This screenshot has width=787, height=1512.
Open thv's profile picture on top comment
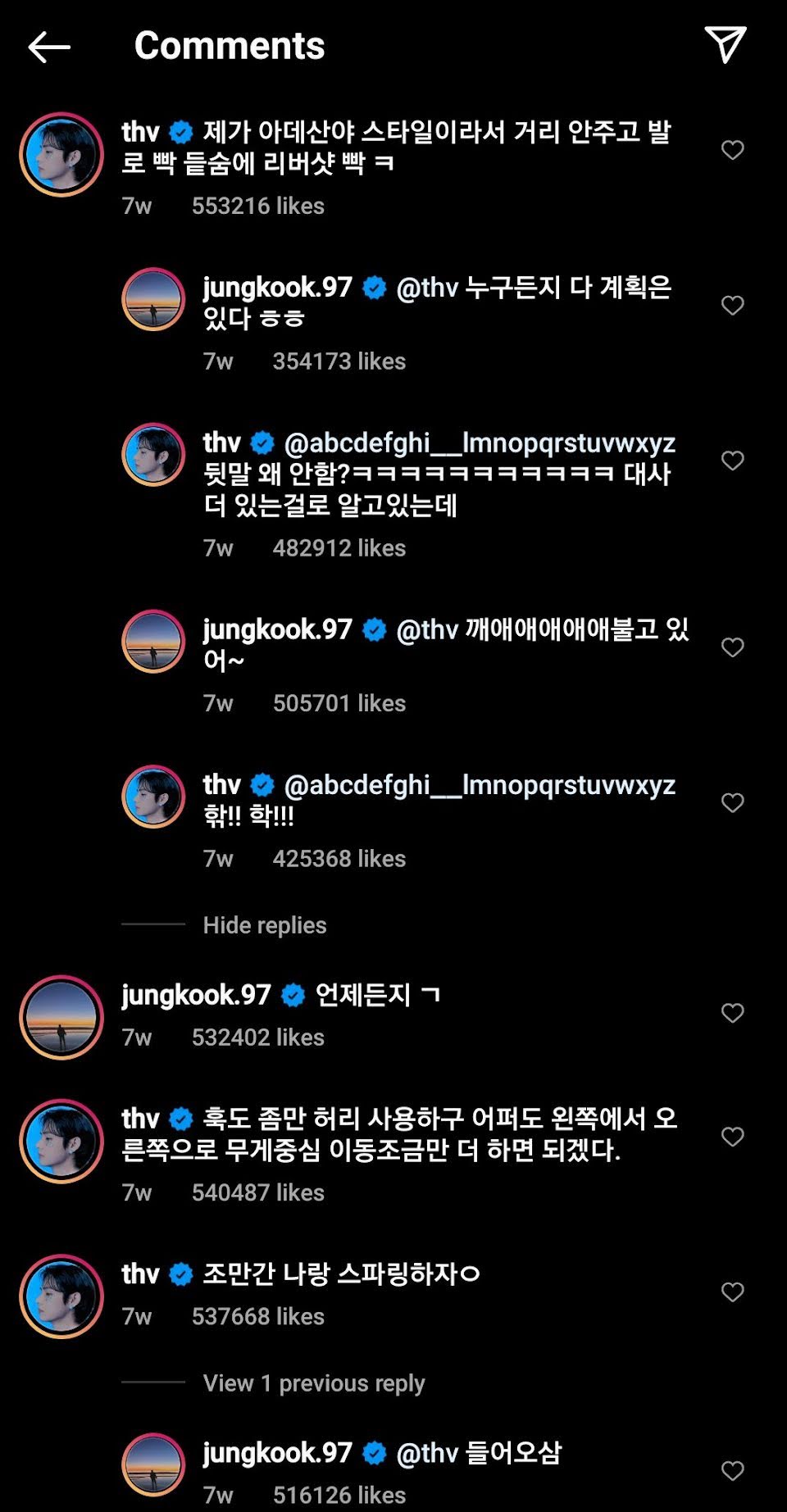tap(61, 155)
